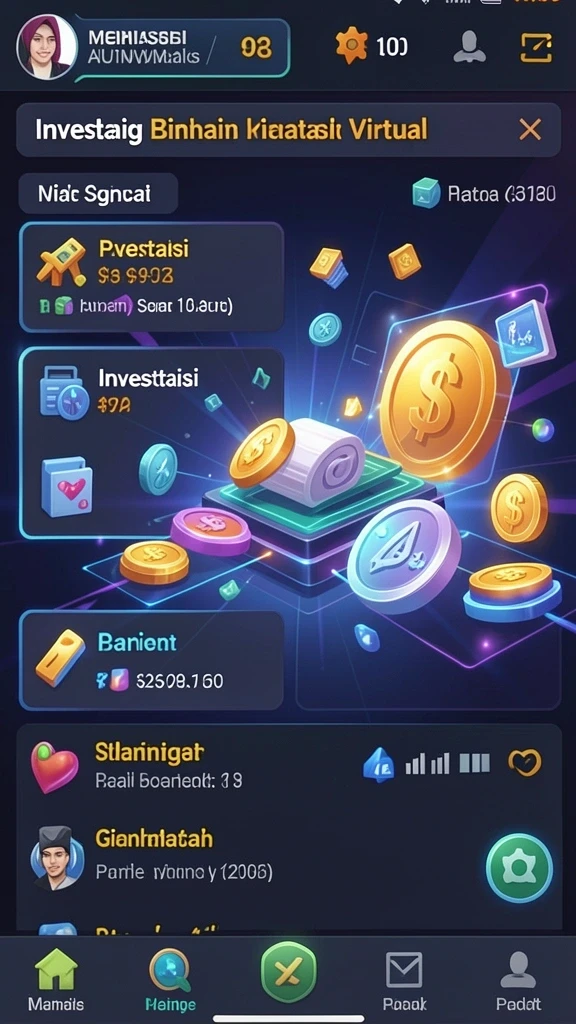This screenshot has height=1024, width=576.
Task: Tap the heart icon on the Stlarinigat row
Action: 524,761
